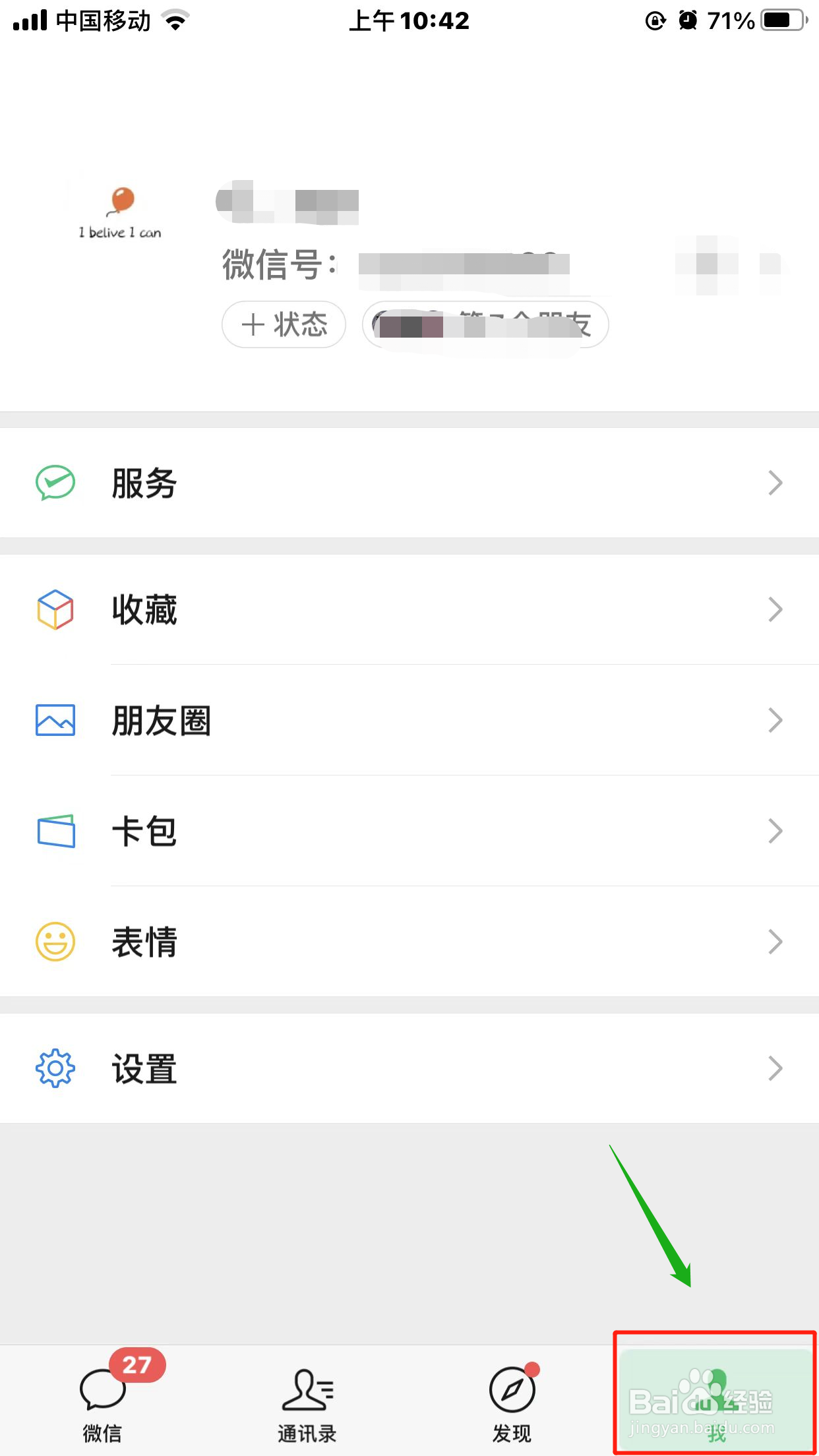This screenshot has height=1456, width=819.
Task: Open 表情 (Sticker gallery)
Action: pos(409,942)
